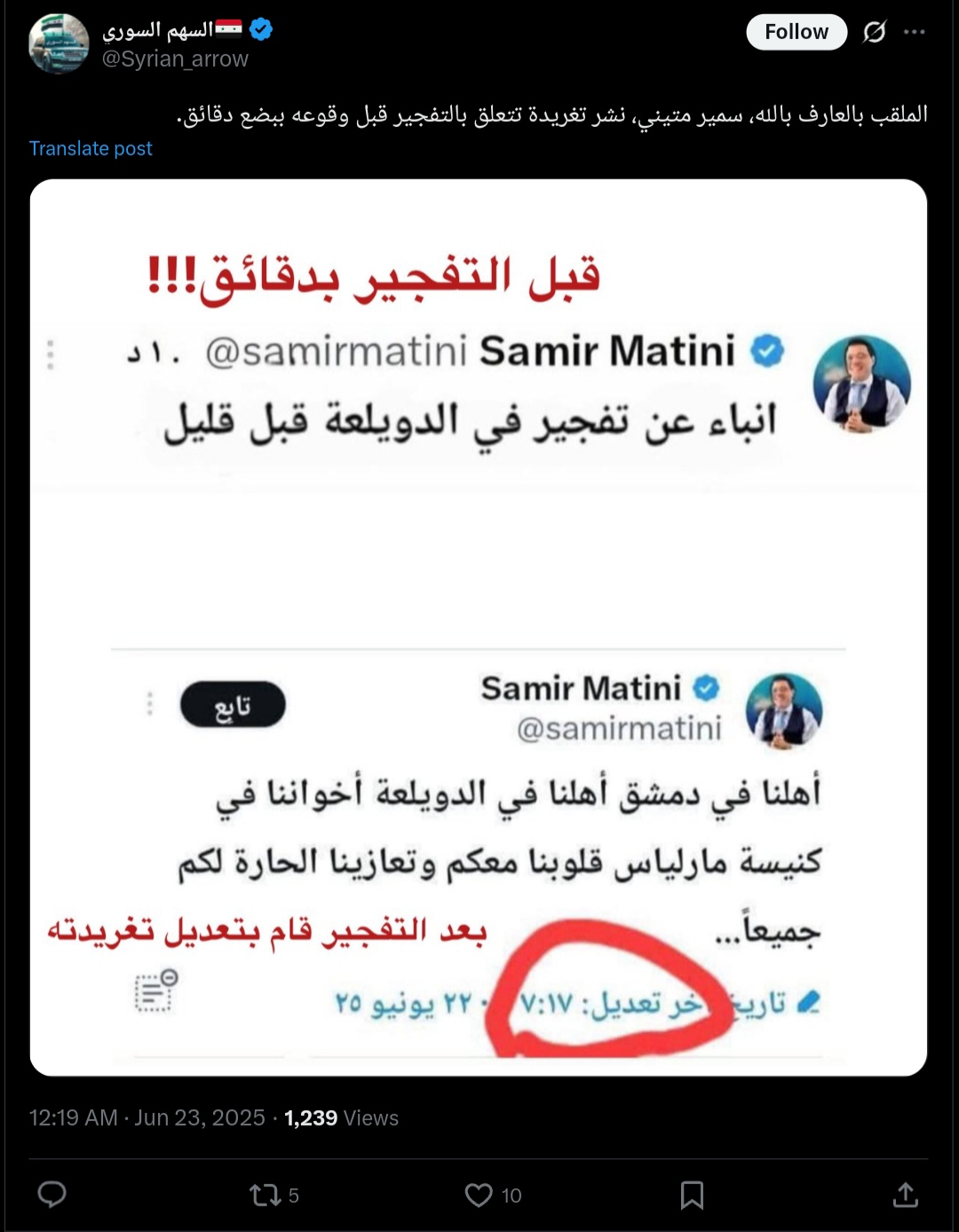Share the post via share icon
This screenshot has width=959, height=1232.
click(905, 1195)
